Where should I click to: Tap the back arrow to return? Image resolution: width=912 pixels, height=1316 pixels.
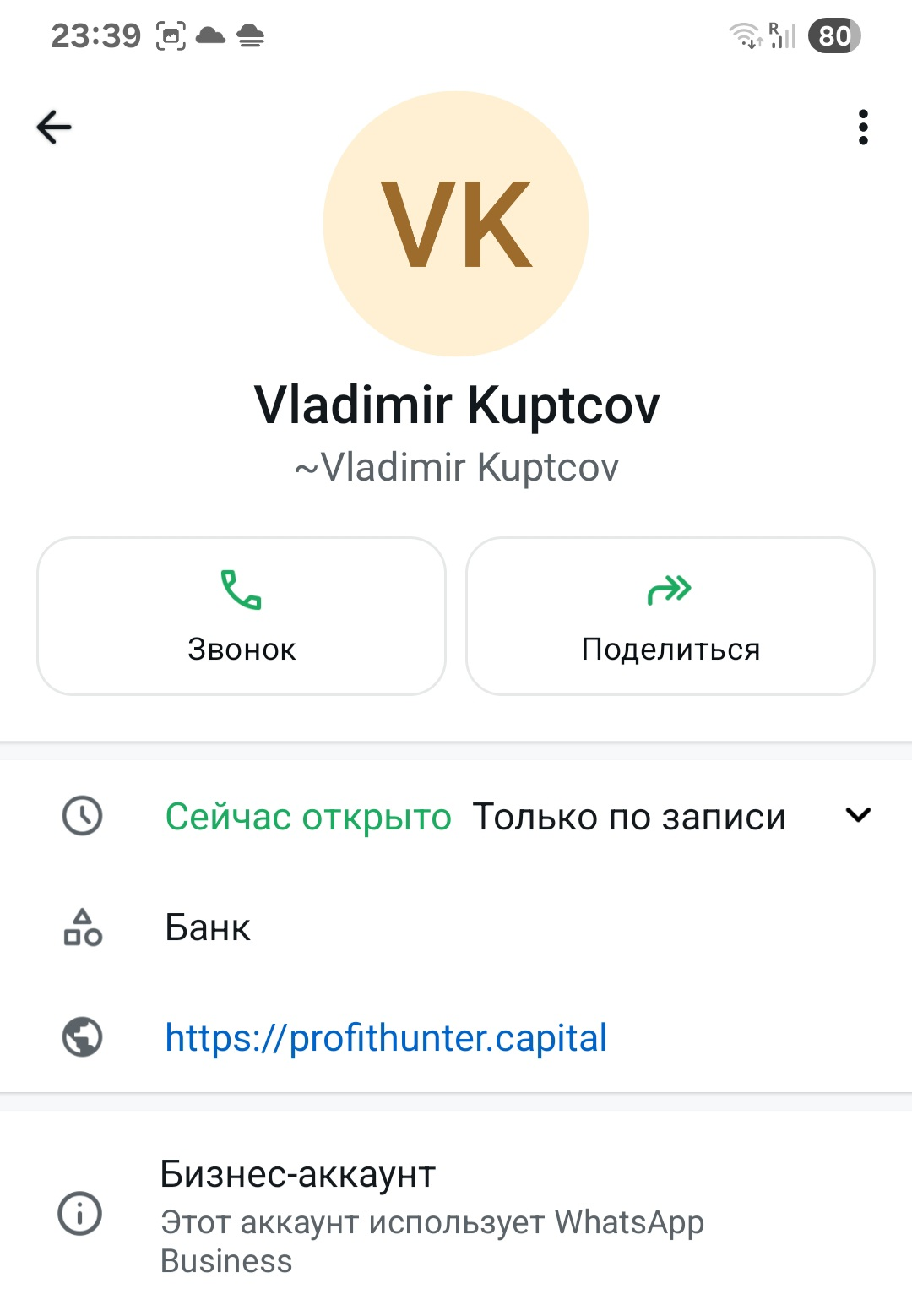coord(53,127)
